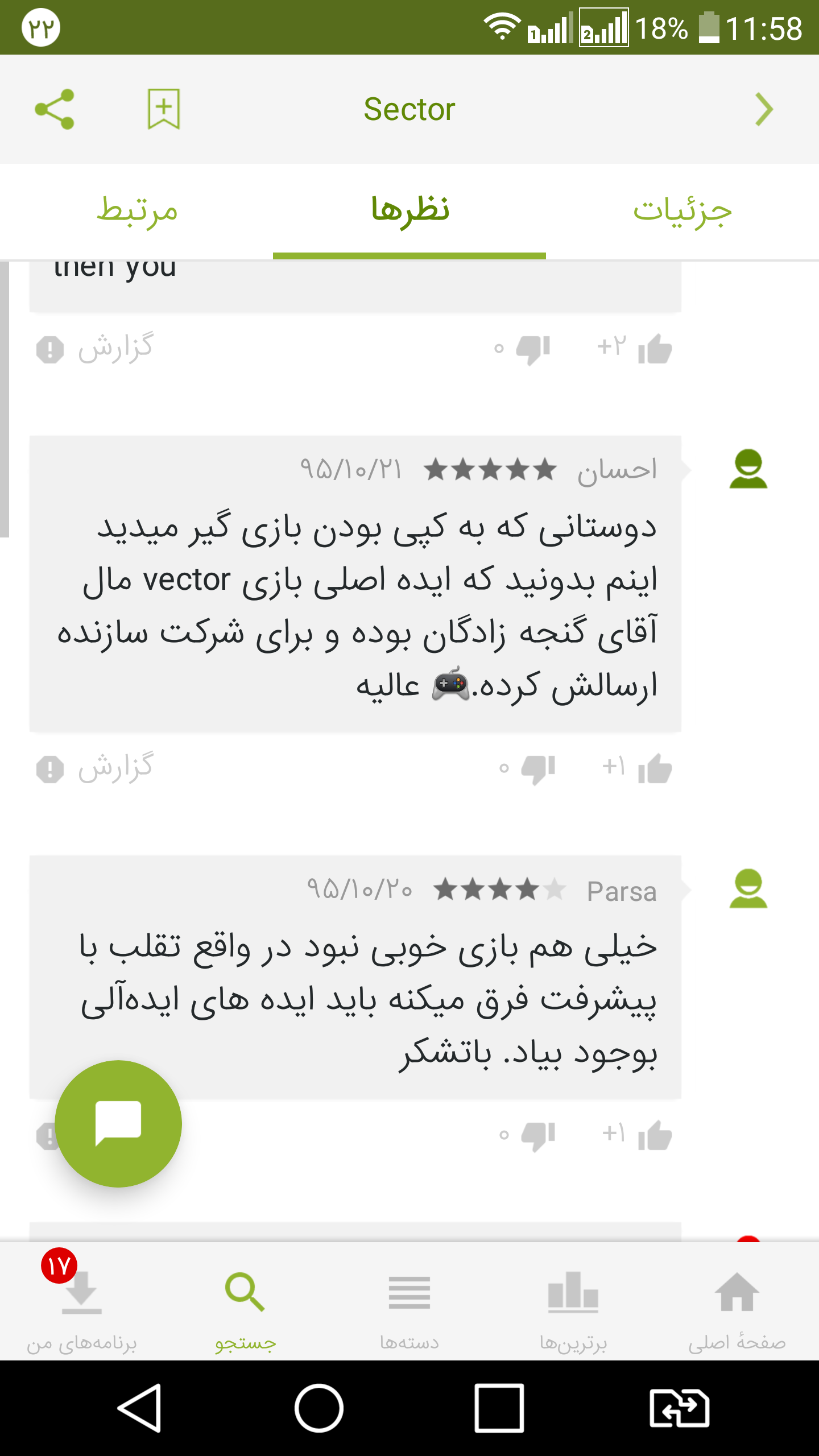Switch to the مرتبط tab

coord(136,212)
